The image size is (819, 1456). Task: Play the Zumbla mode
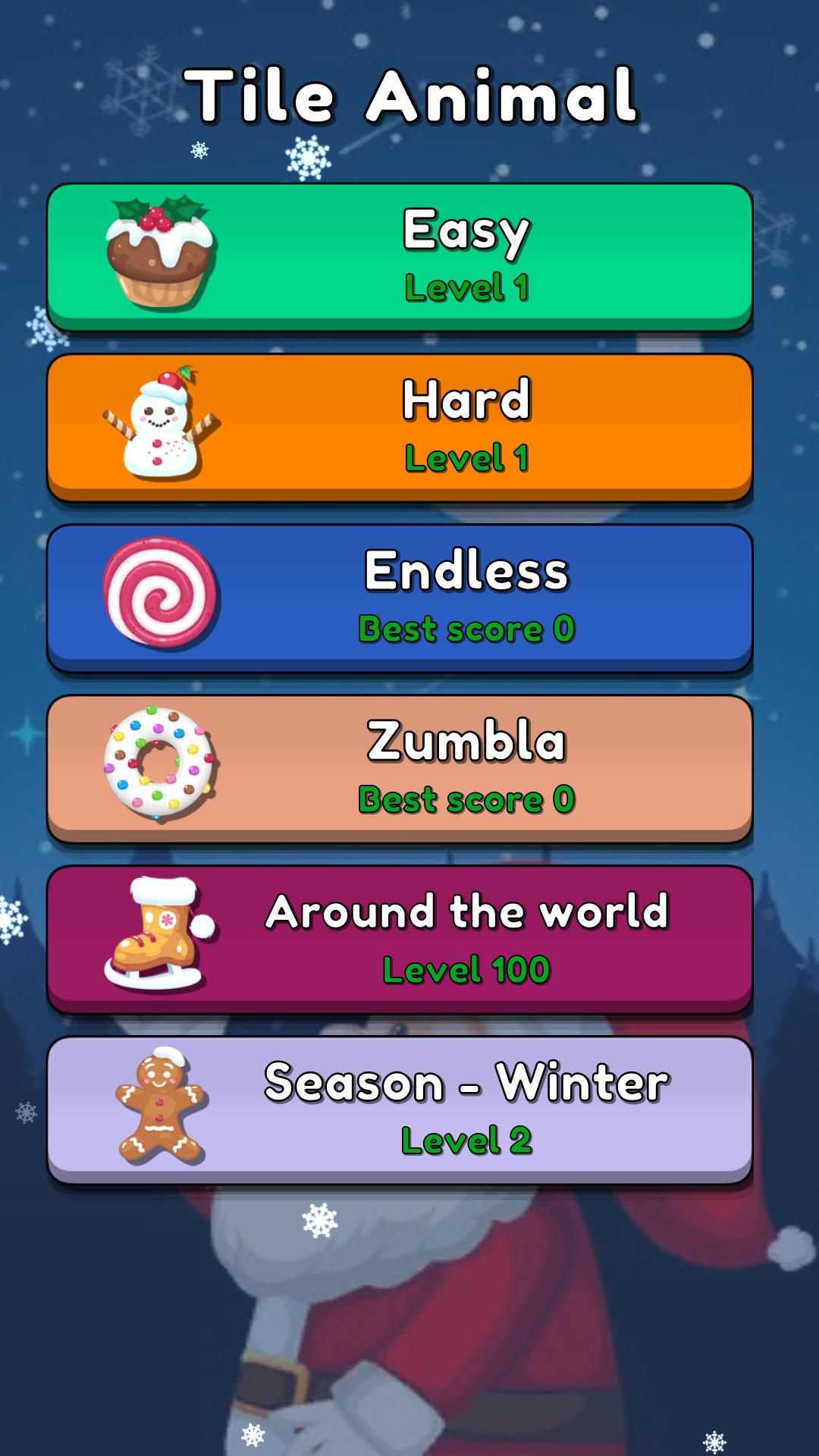[400, 767]
